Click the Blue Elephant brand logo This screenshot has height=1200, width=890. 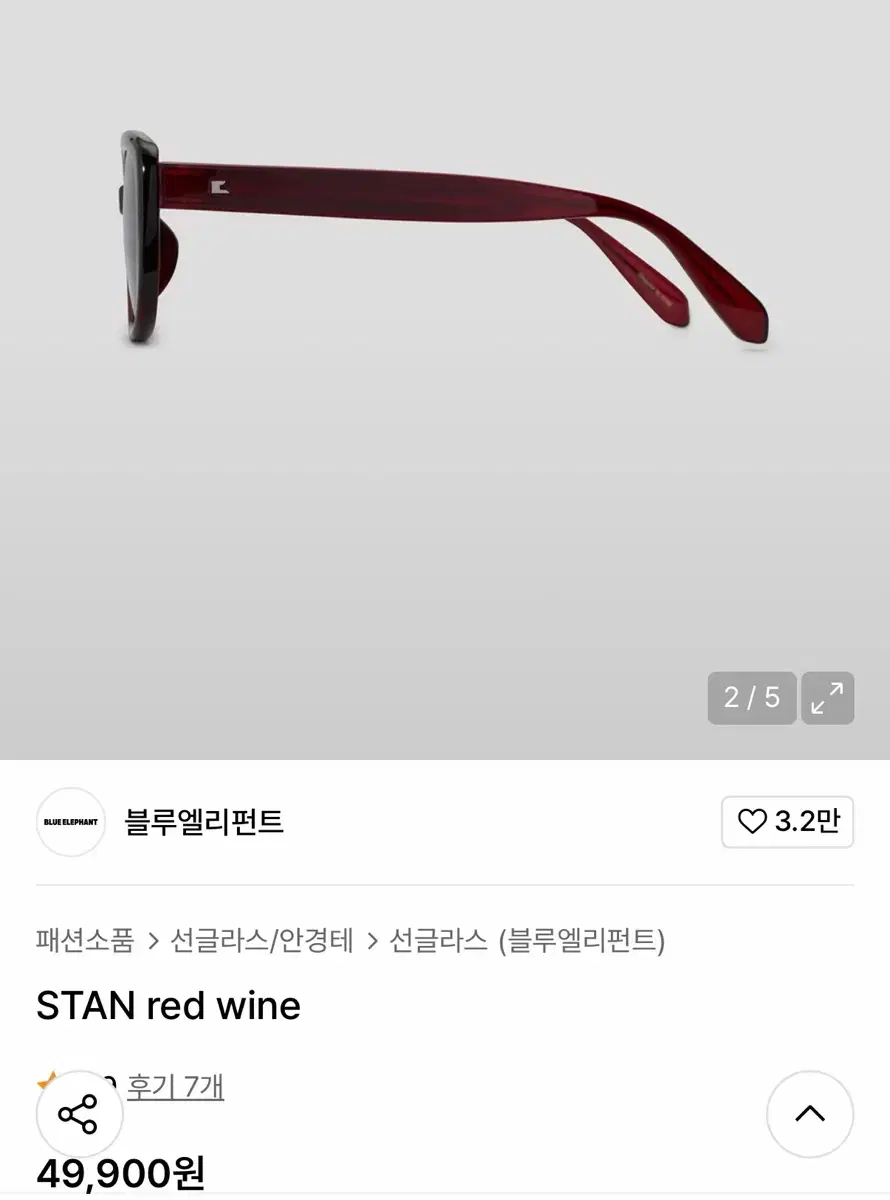pos(70,822)
